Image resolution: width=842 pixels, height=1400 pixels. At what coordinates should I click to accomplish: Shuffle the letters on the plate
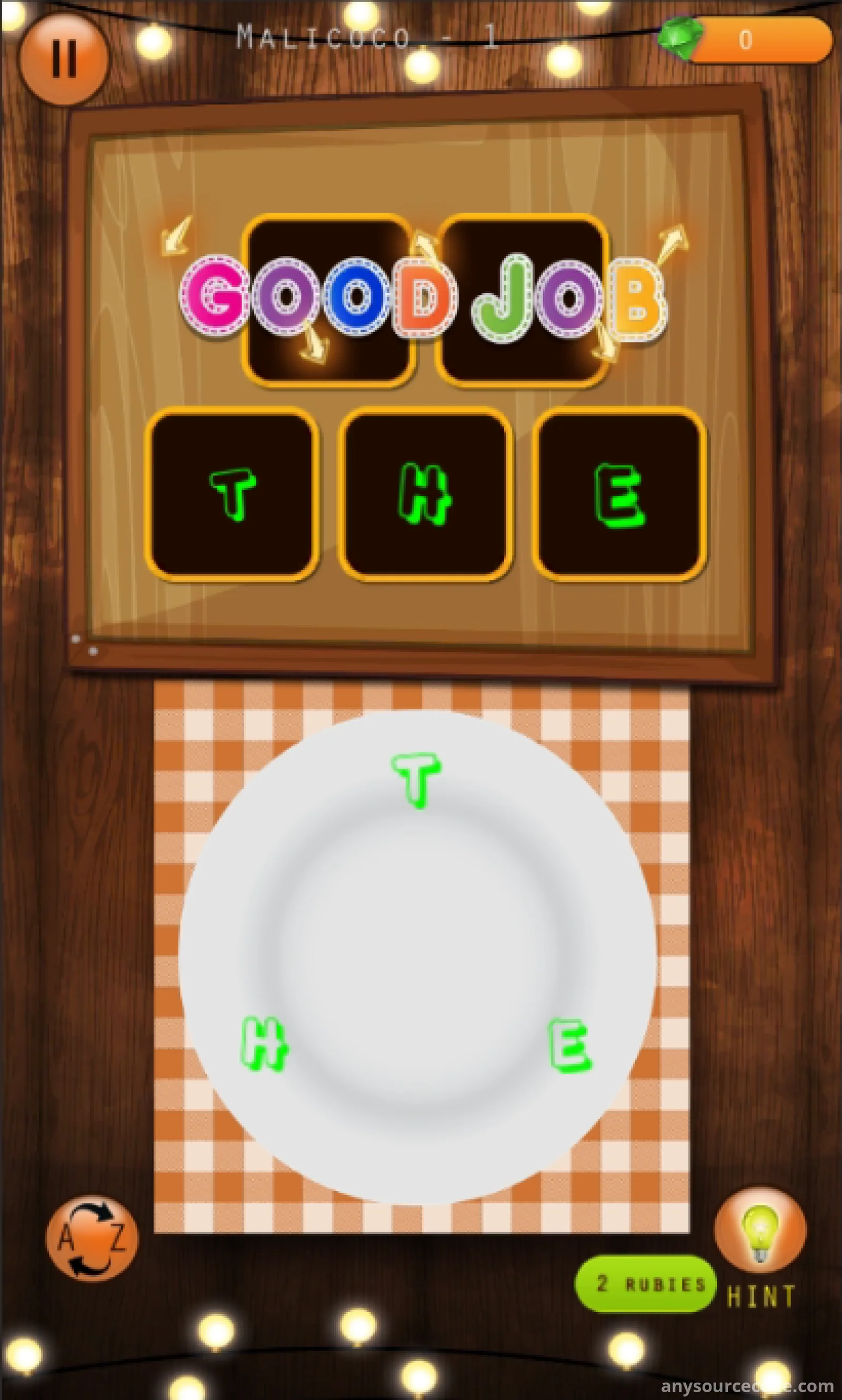click(x=92, y=1239)
